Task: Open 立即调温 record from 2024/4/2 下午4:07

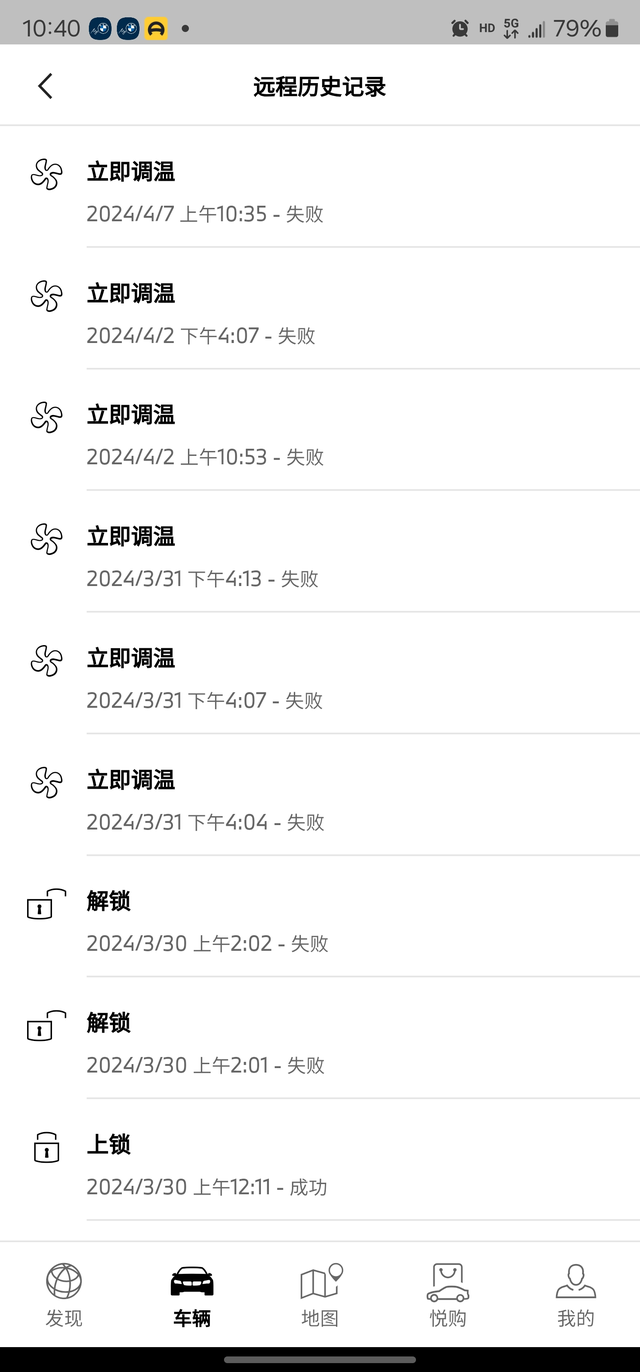Action: 320,313
